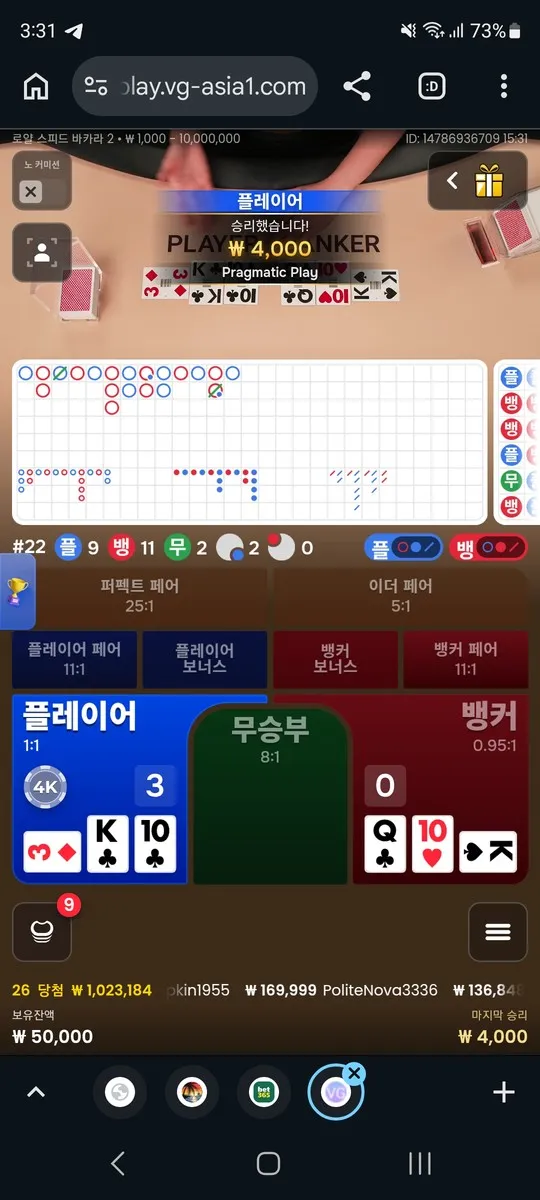Bet on 이더 페어 5:1
Screen dimensions: 540x1200
pyautogui.click(x=400, y=596)
